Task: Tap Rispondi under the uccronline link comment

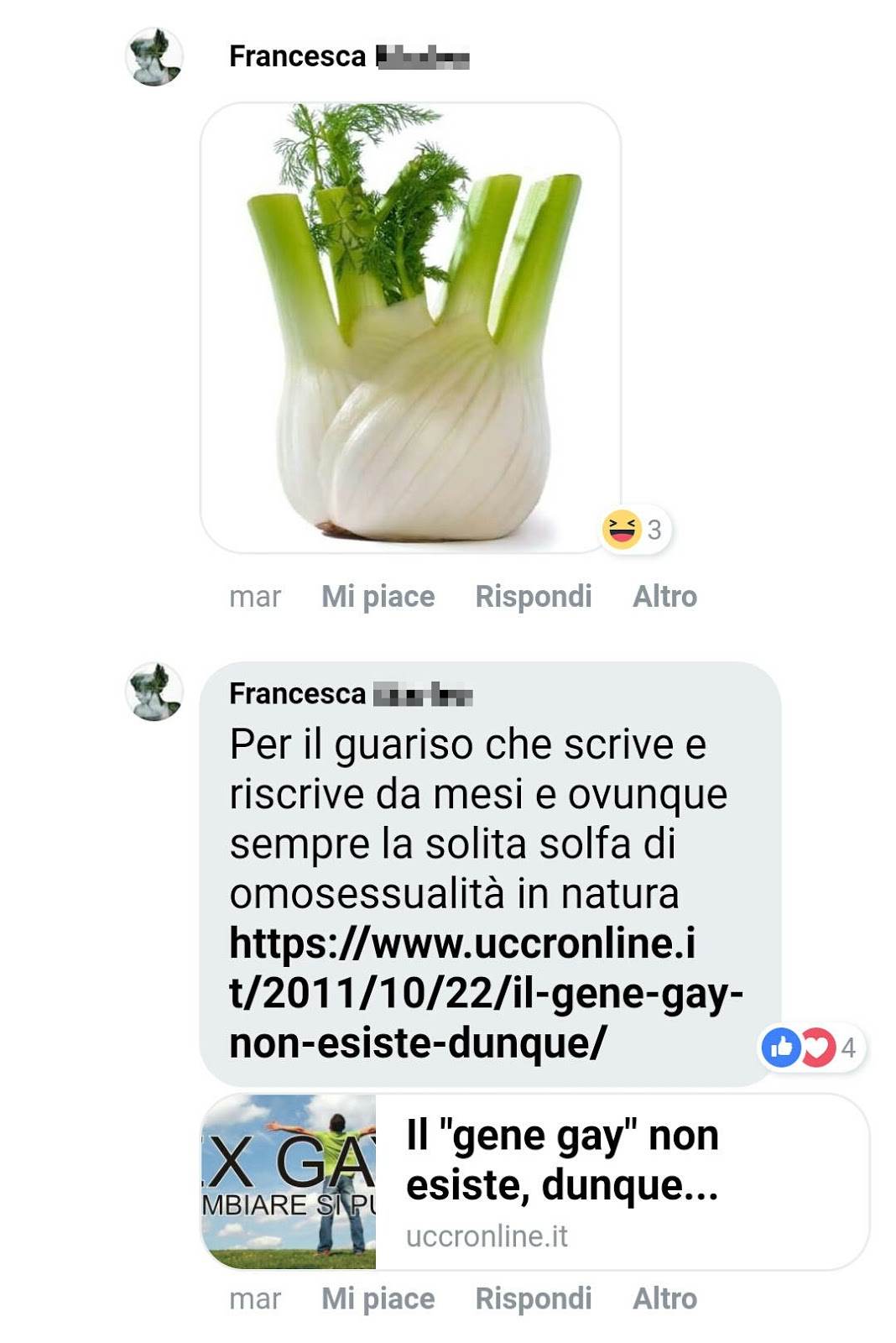Action: 533,1299
